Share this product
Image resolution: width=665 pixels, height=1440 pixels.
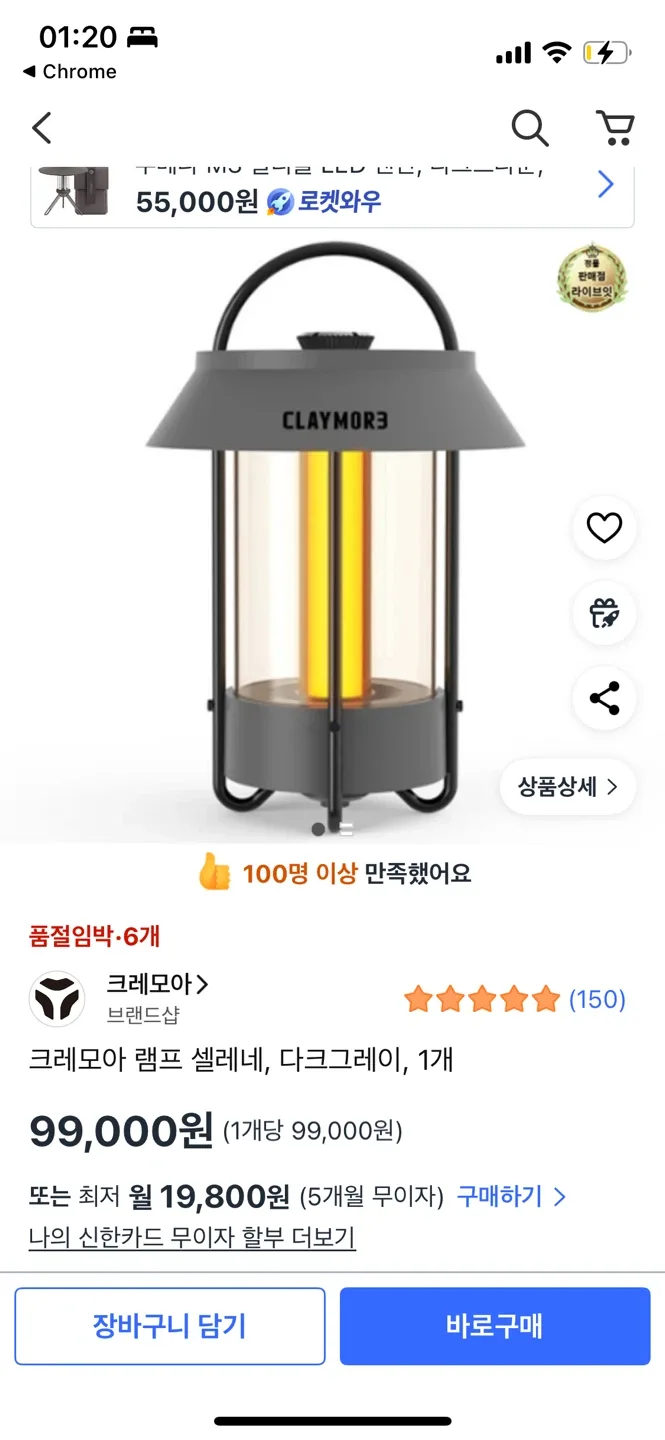(x=604, y=698)
